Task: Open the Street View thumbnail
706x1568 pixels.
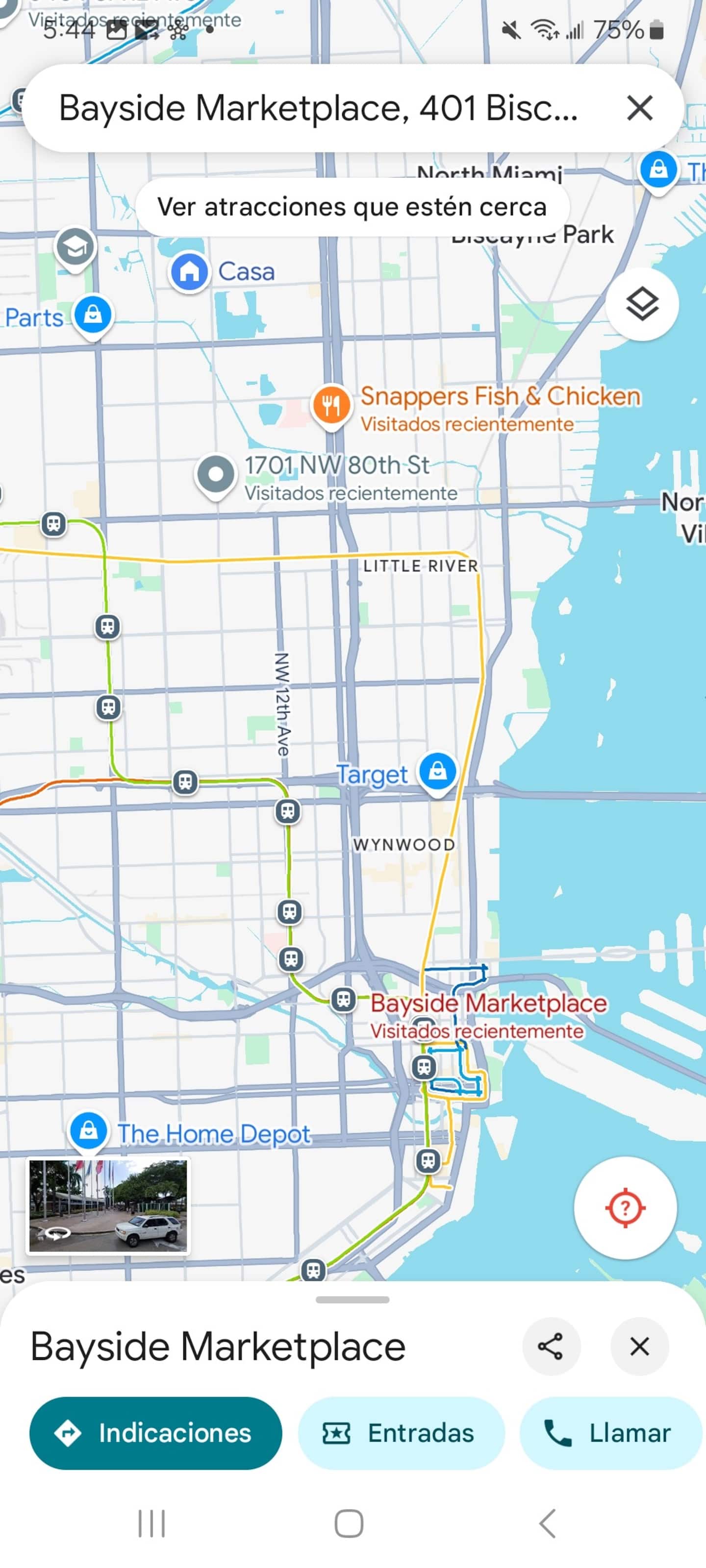Action: coord(108,1206)
